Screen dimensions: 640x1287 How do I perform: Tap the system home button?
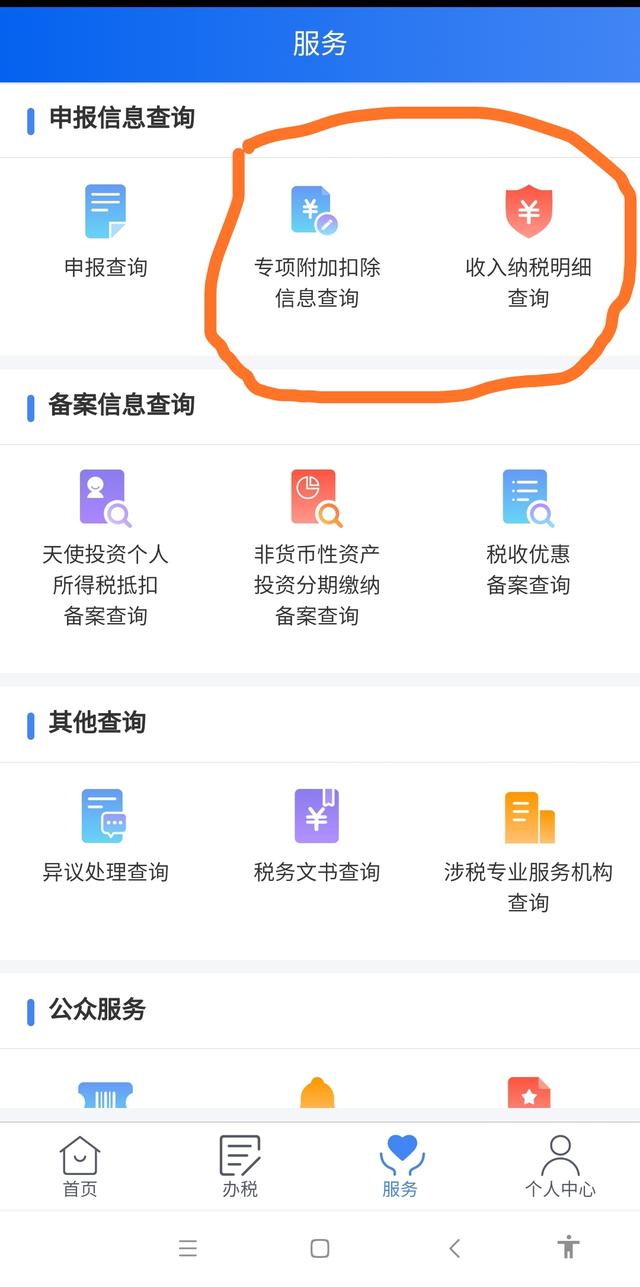(320, 1248)
